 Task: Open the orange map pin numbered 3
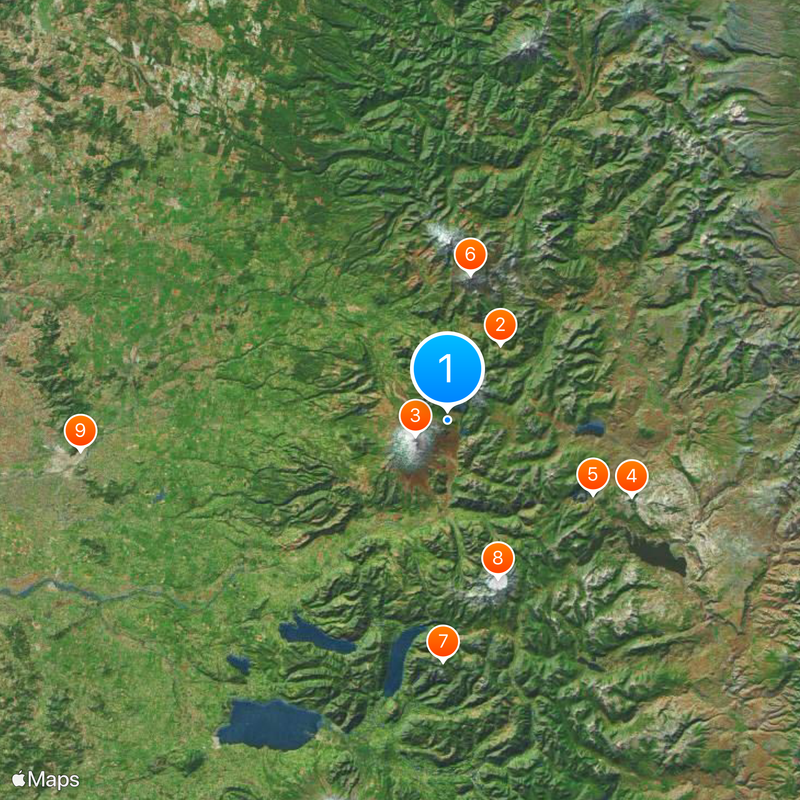tap(415, 414)
